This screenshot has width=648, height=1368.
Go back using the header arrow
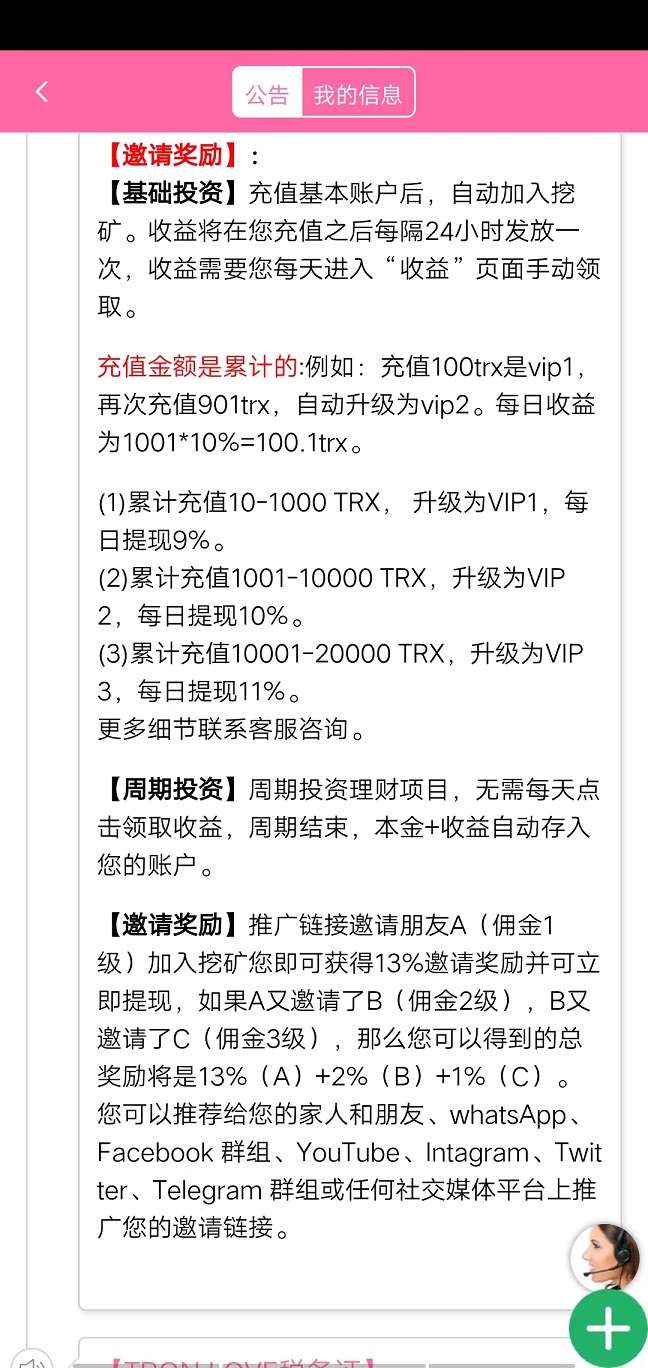[41, 93]
